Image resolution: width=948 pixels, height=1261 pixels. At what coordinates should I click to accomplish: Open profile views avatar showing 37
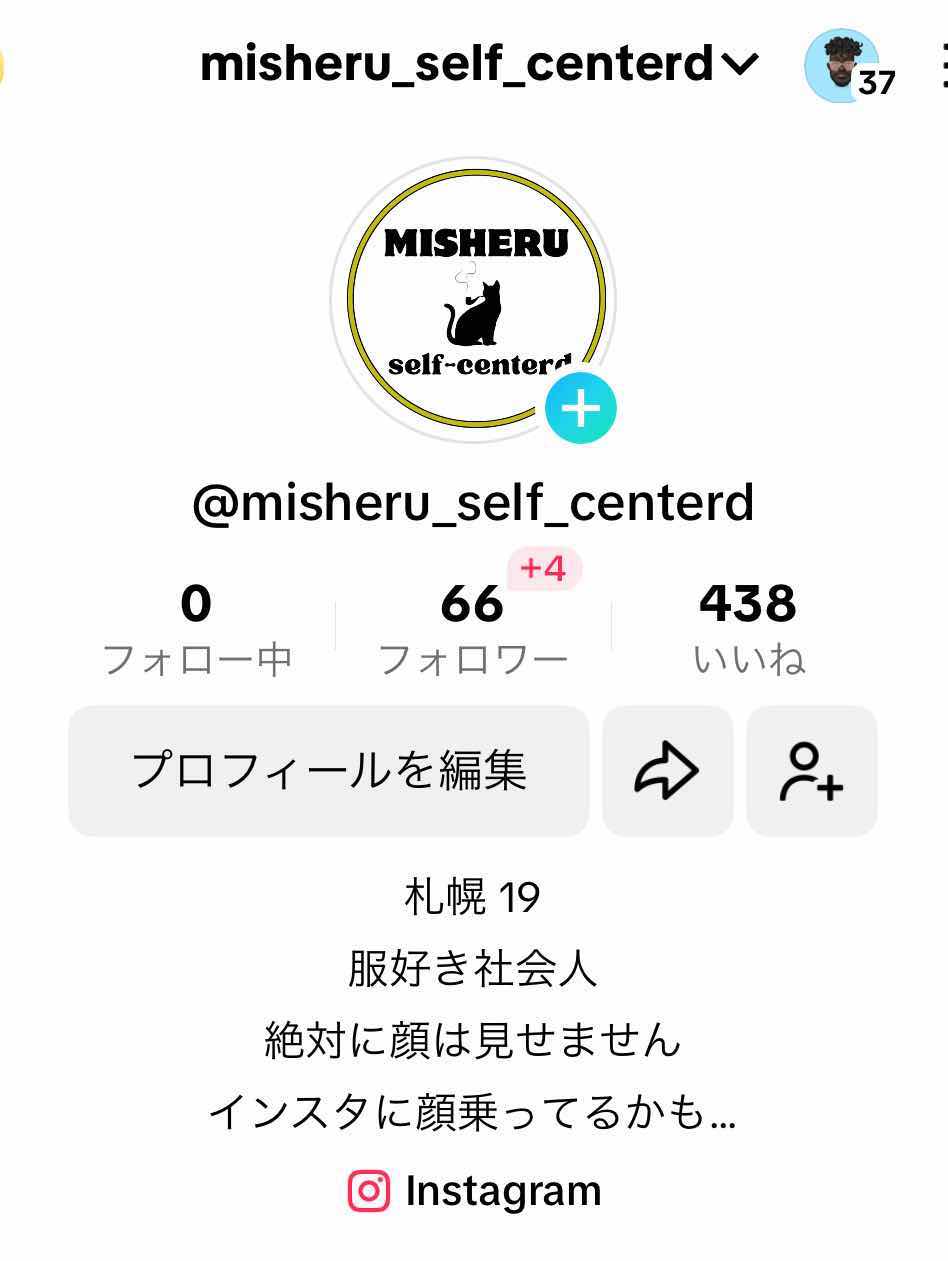coord(843,66)
